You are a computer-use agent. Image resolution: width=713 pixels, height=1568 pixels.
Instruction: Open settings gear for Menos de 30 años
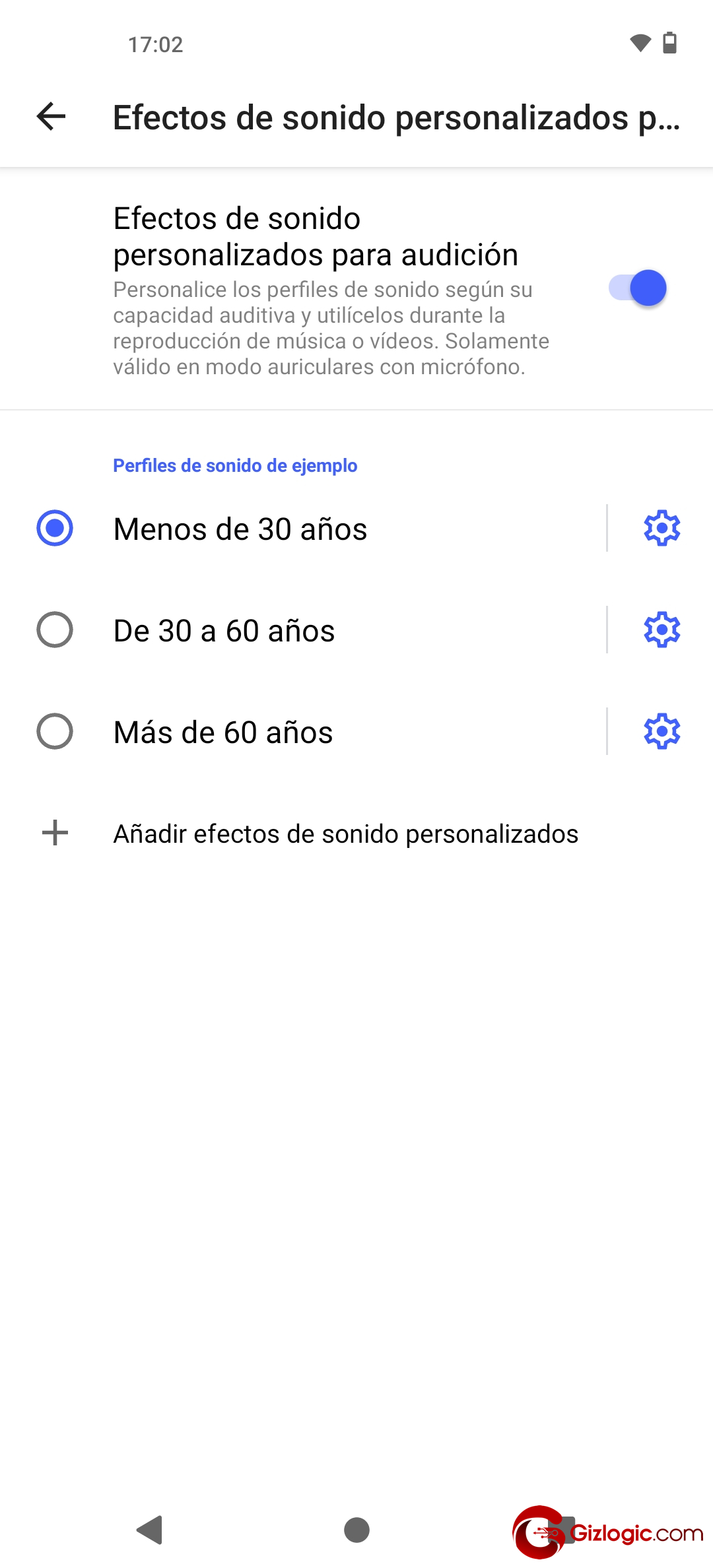coord(662,529)
